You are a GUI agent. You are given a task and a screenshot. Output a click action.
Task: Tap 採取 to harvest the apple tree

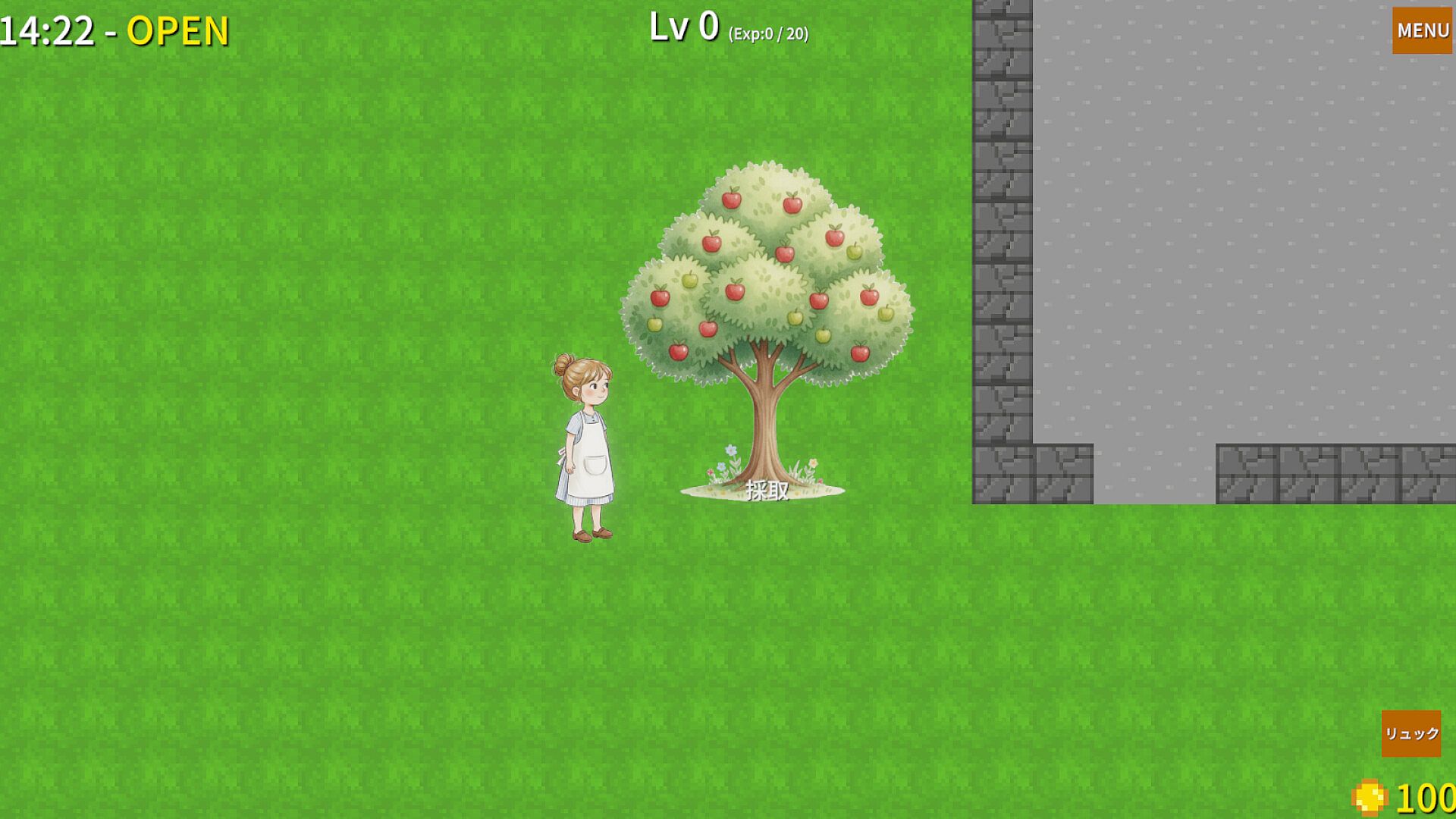click(767, 491)
